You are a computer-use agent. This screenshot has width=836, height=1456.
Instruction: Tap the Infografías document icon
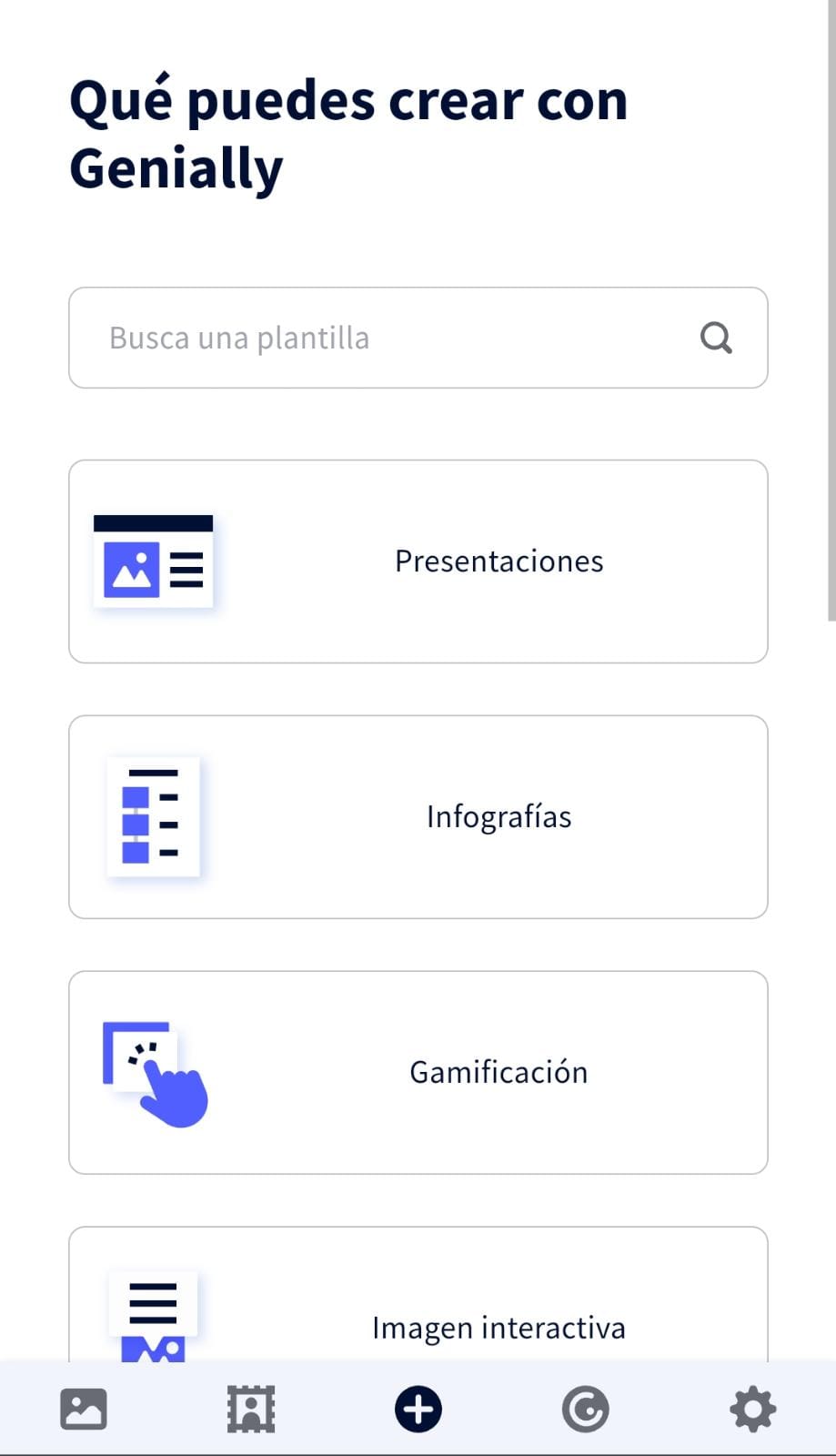tap(153, 817)
